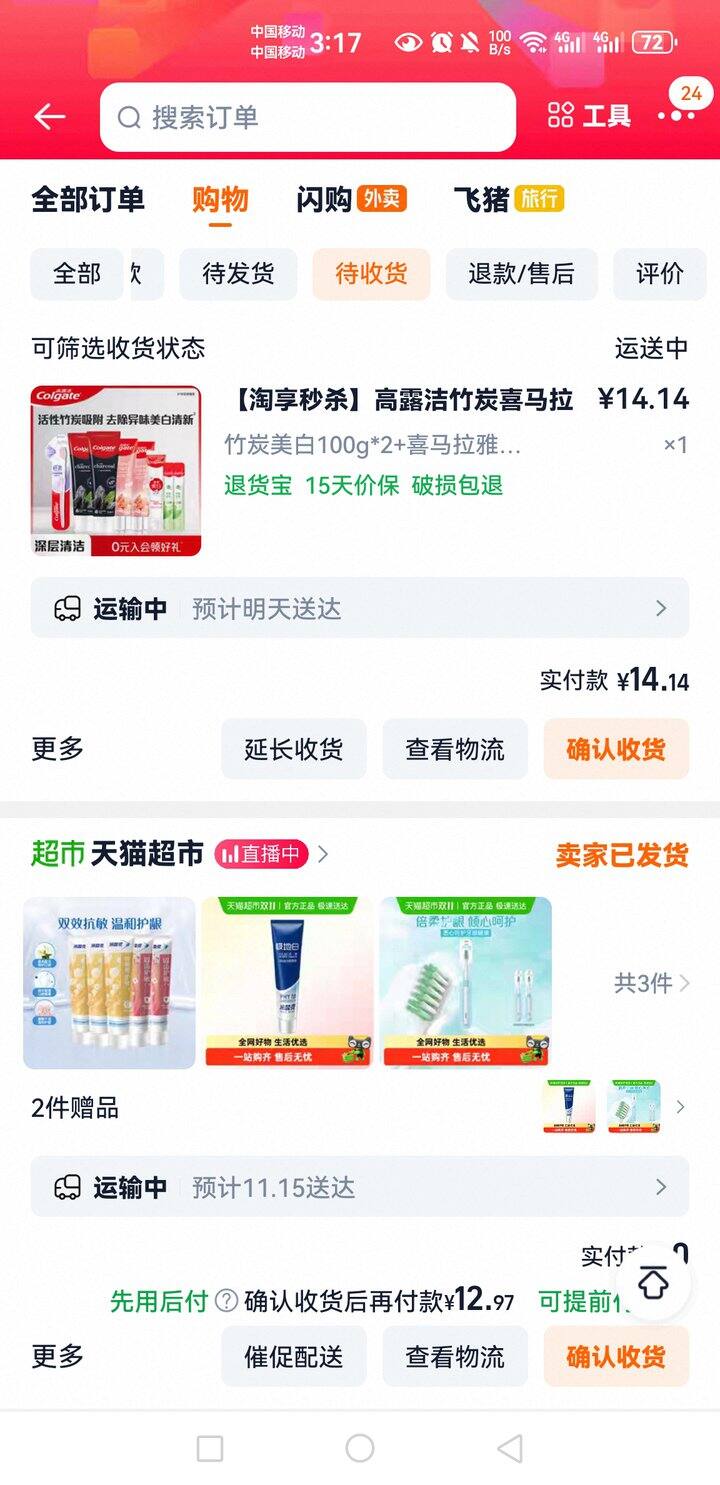This screenshot has width=720, height=1485.
Task: Tap the magnifier icon in the search bar
Action: click(129, 117)
